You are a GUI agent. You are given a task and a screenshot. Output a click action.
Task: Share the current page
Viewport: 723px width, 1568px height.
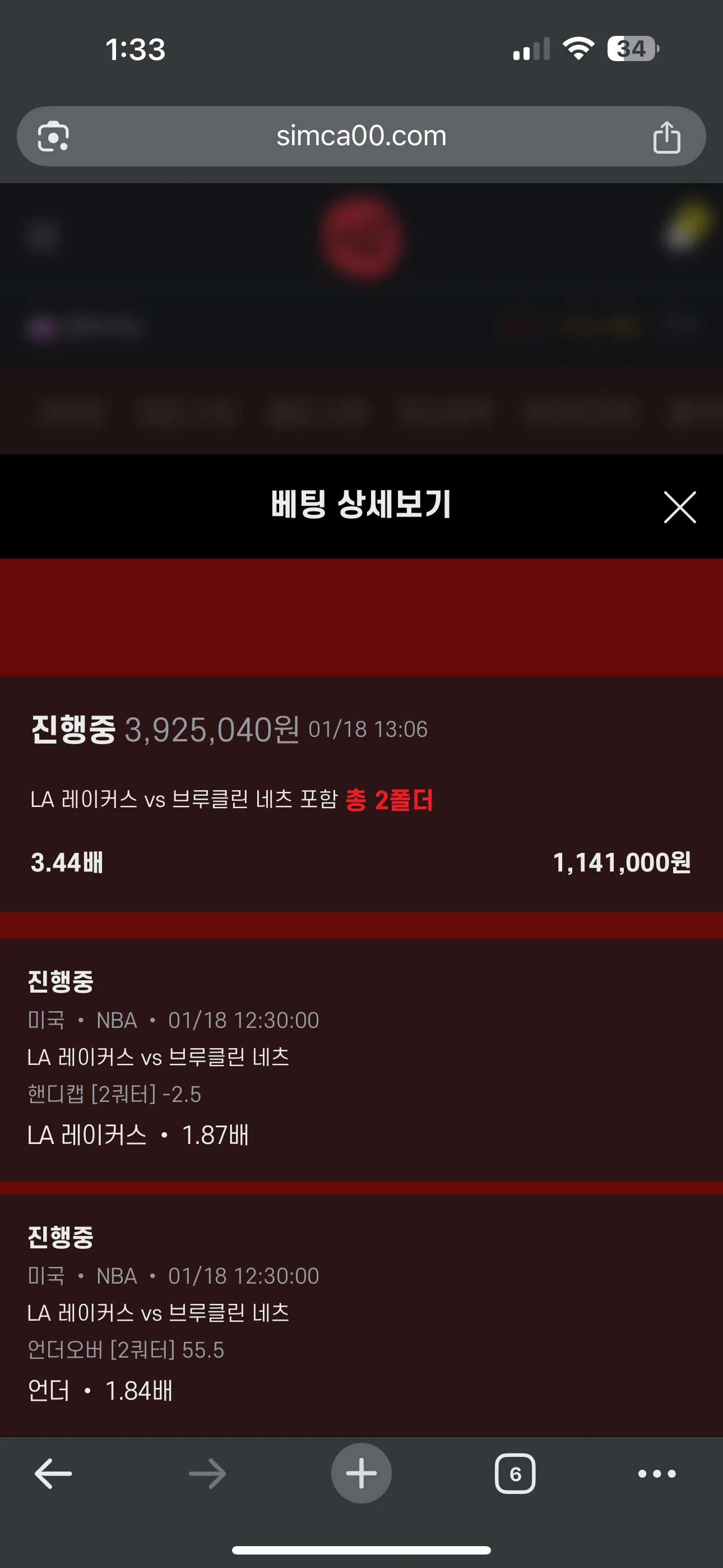coord(666,137)
